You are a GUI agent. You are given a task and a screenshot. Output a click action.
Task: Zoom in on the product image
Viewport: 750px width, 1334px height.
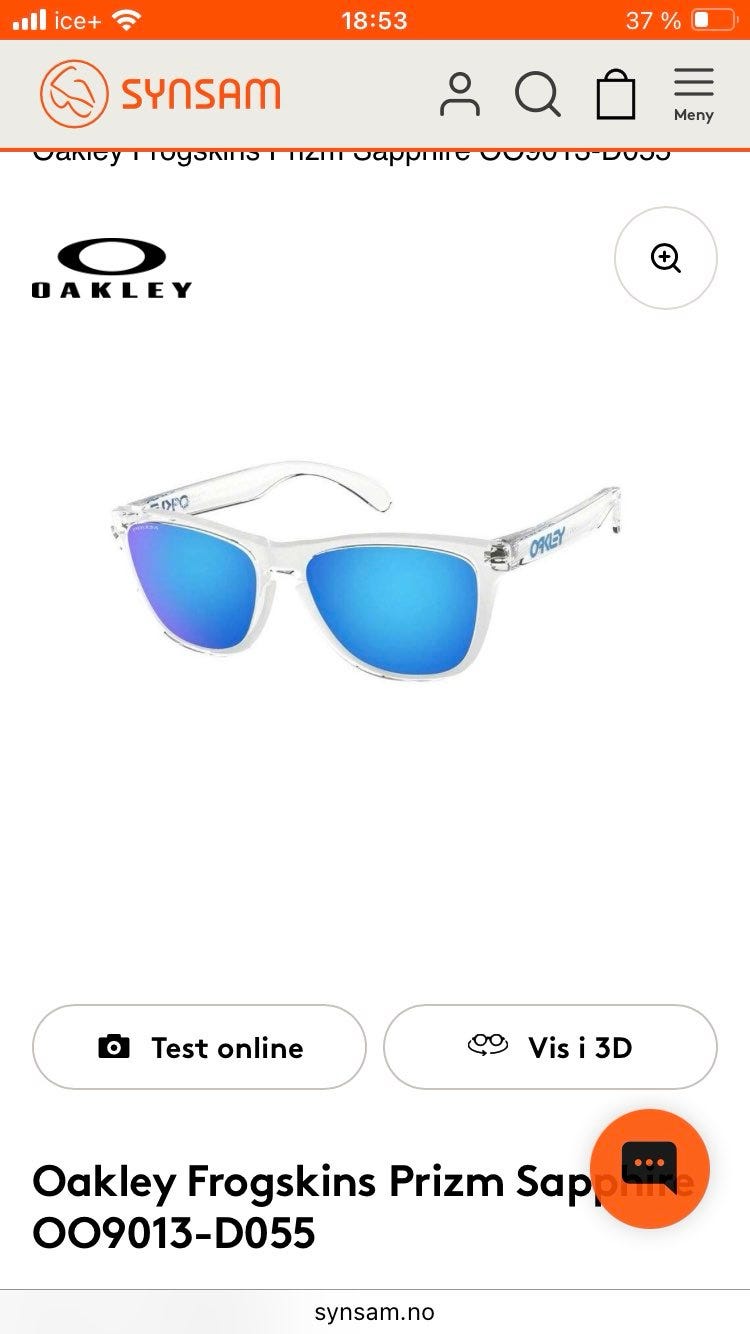coord(666,258)
